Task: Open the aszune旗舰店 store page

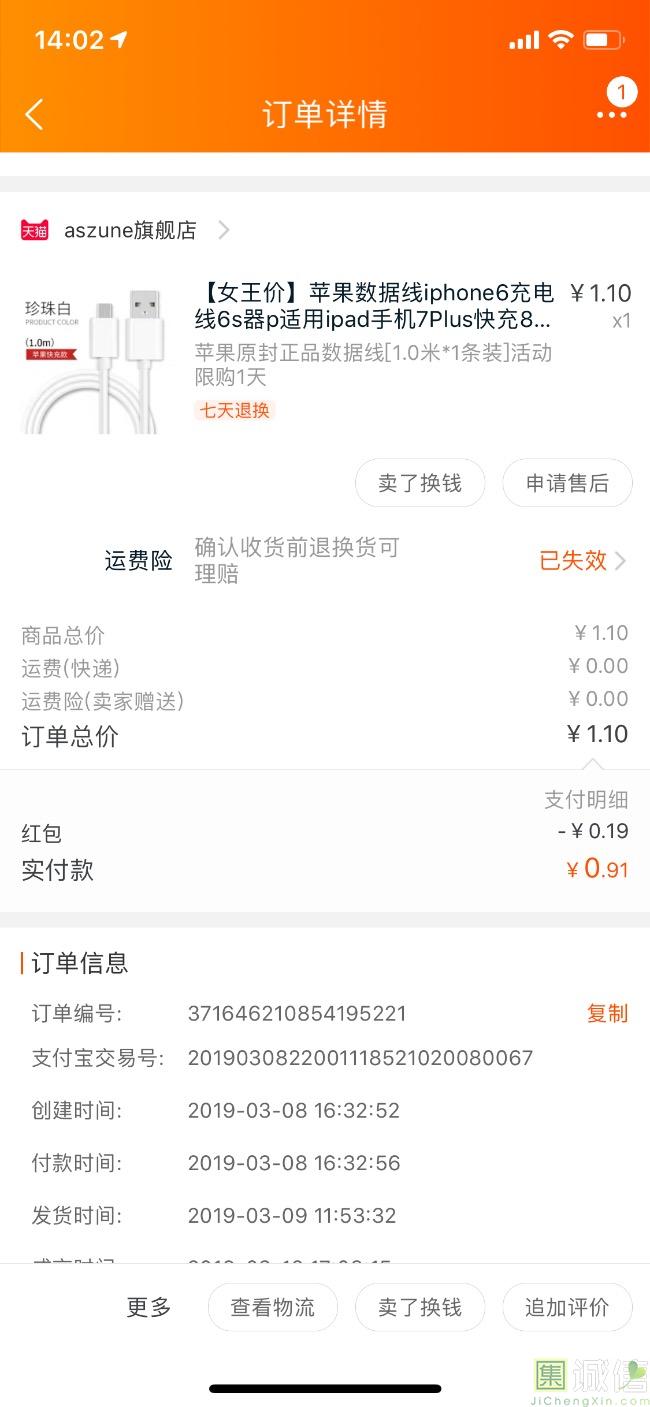Action: (130, 230)
